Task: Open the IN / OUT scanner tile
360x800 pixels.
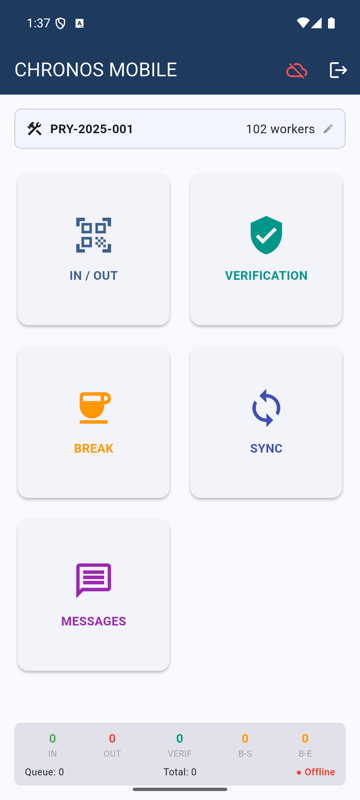Action: [x=94, y=249]
